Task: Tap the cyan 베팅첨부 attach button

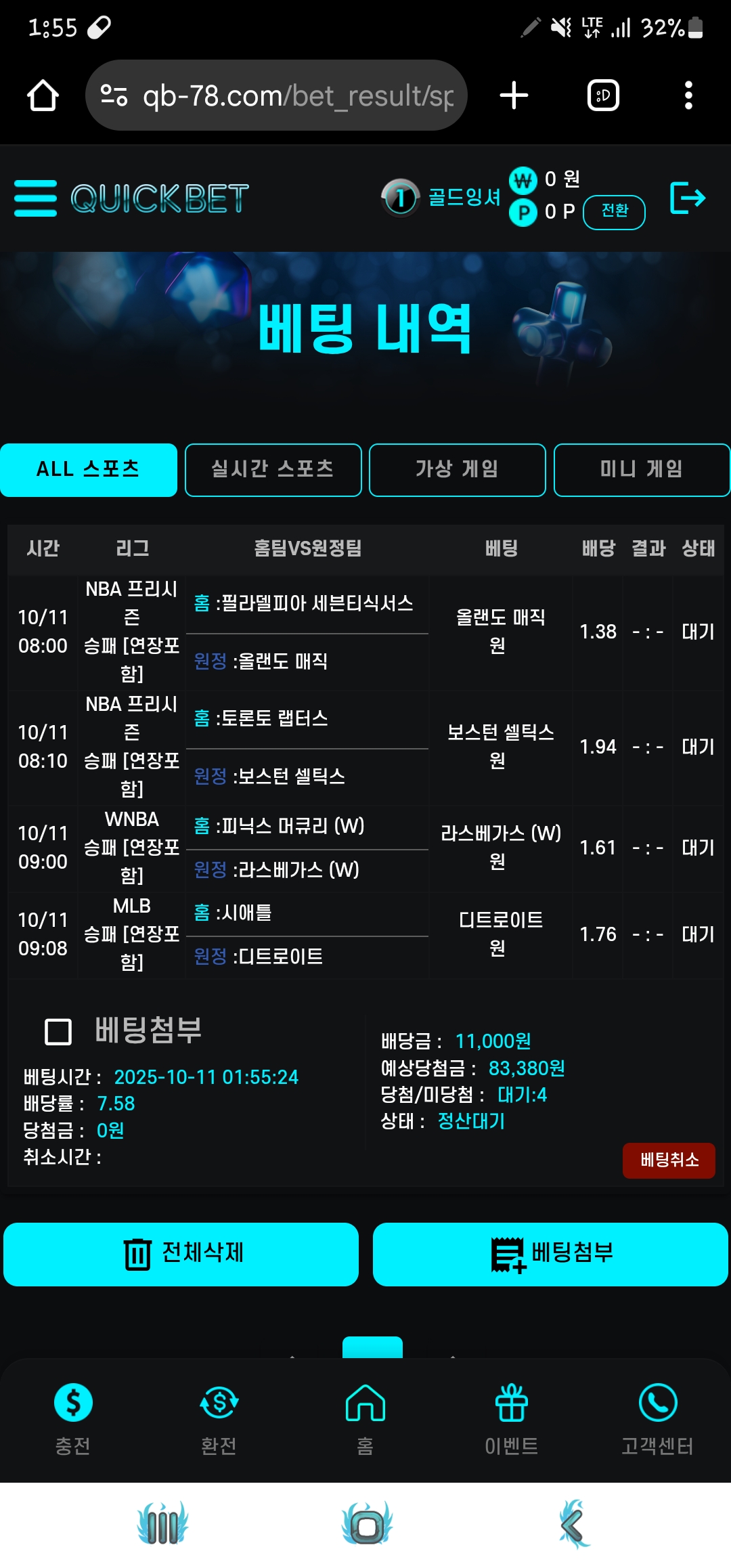Action: 550,1254
